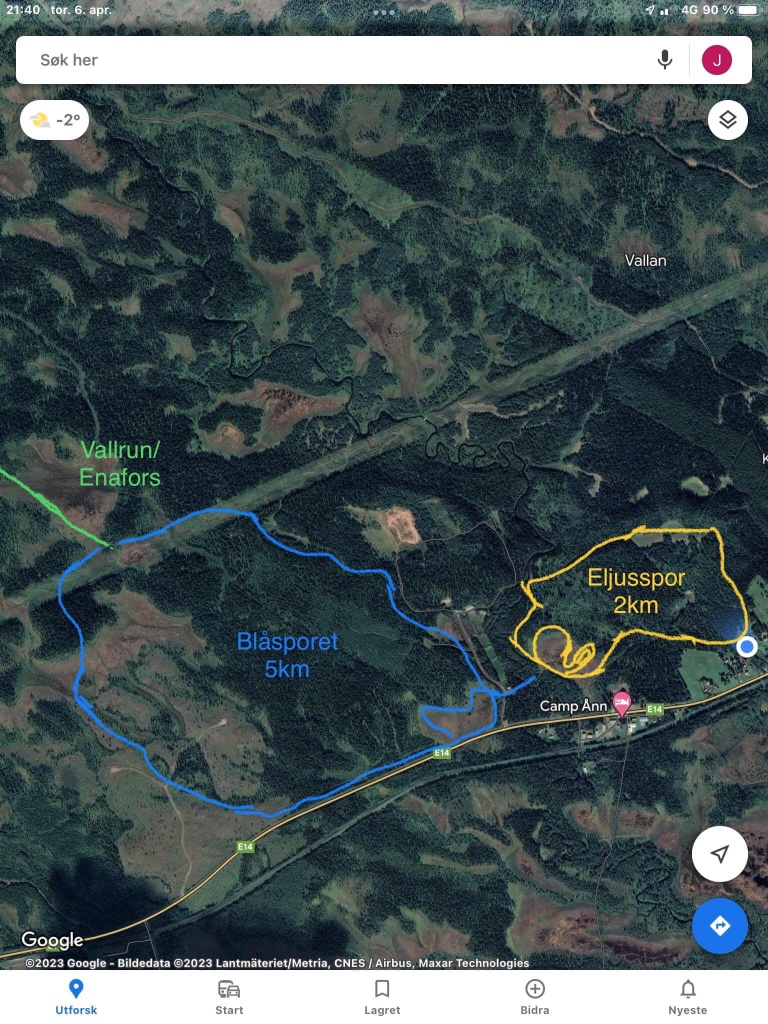Switch to the Start tab

pyautogui.click(x=229, y=996)
